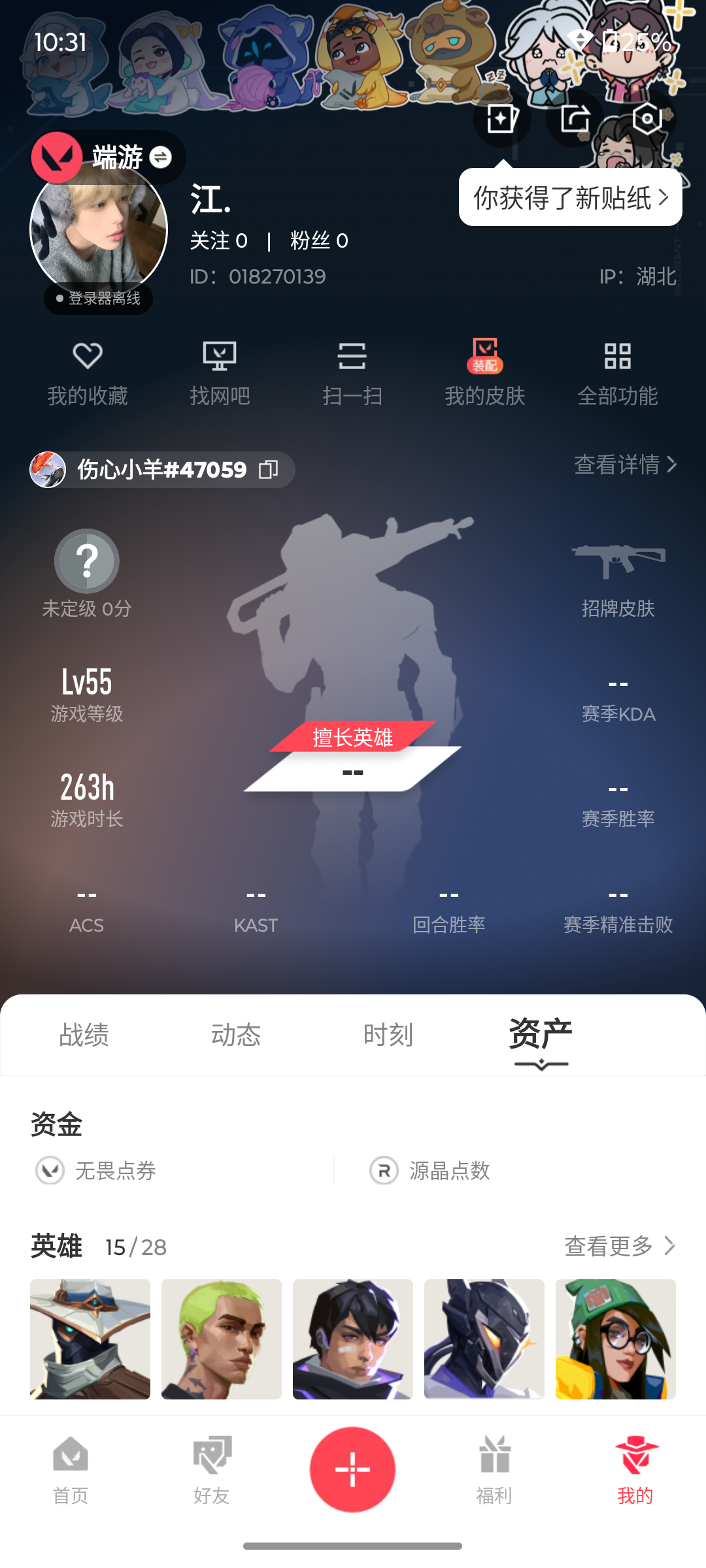Tap 查看详情 to view details

pos(624,465)
